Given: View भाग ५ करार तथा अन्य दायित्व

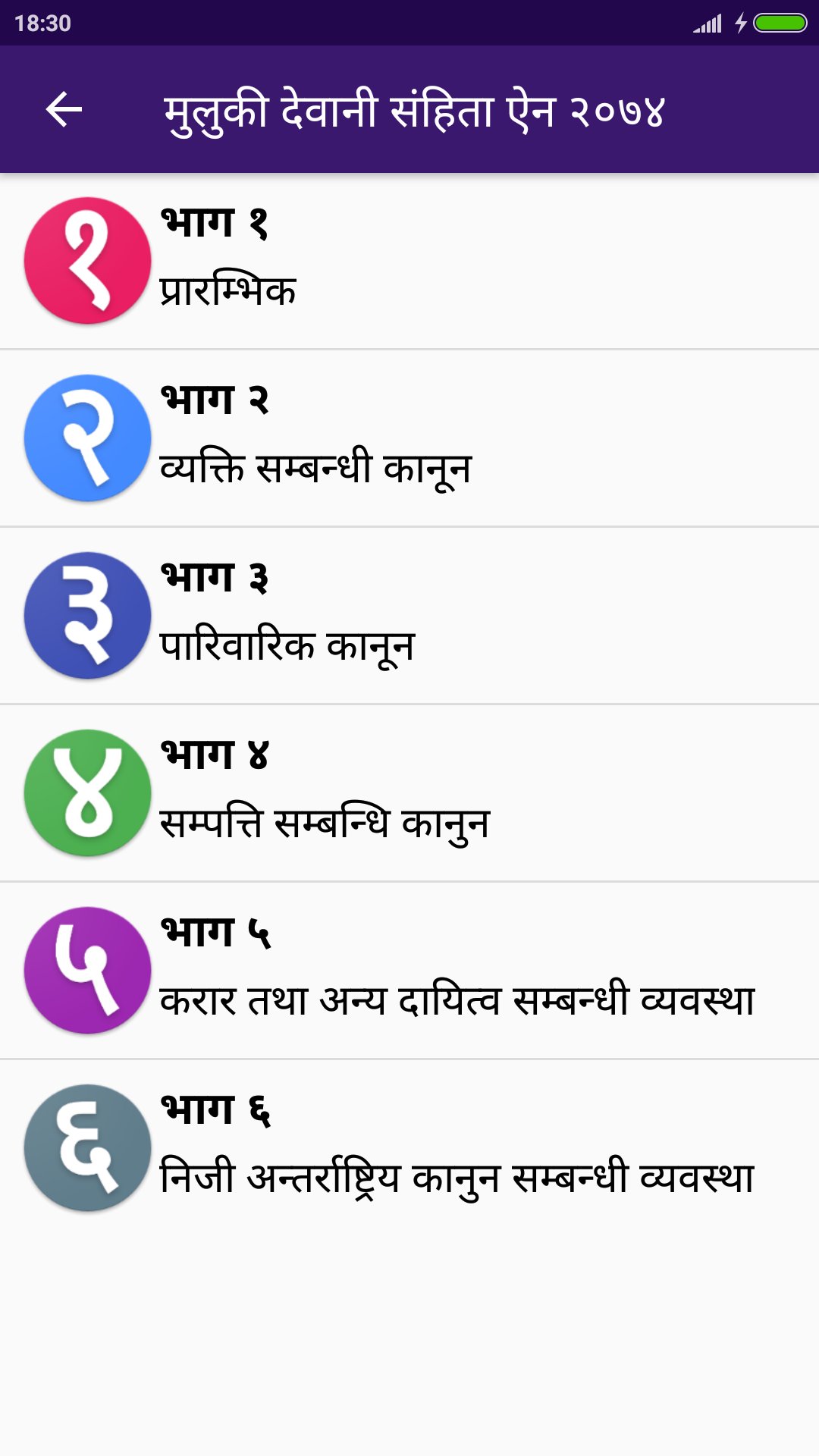Looking at the screenshot, I should [409, 971].
